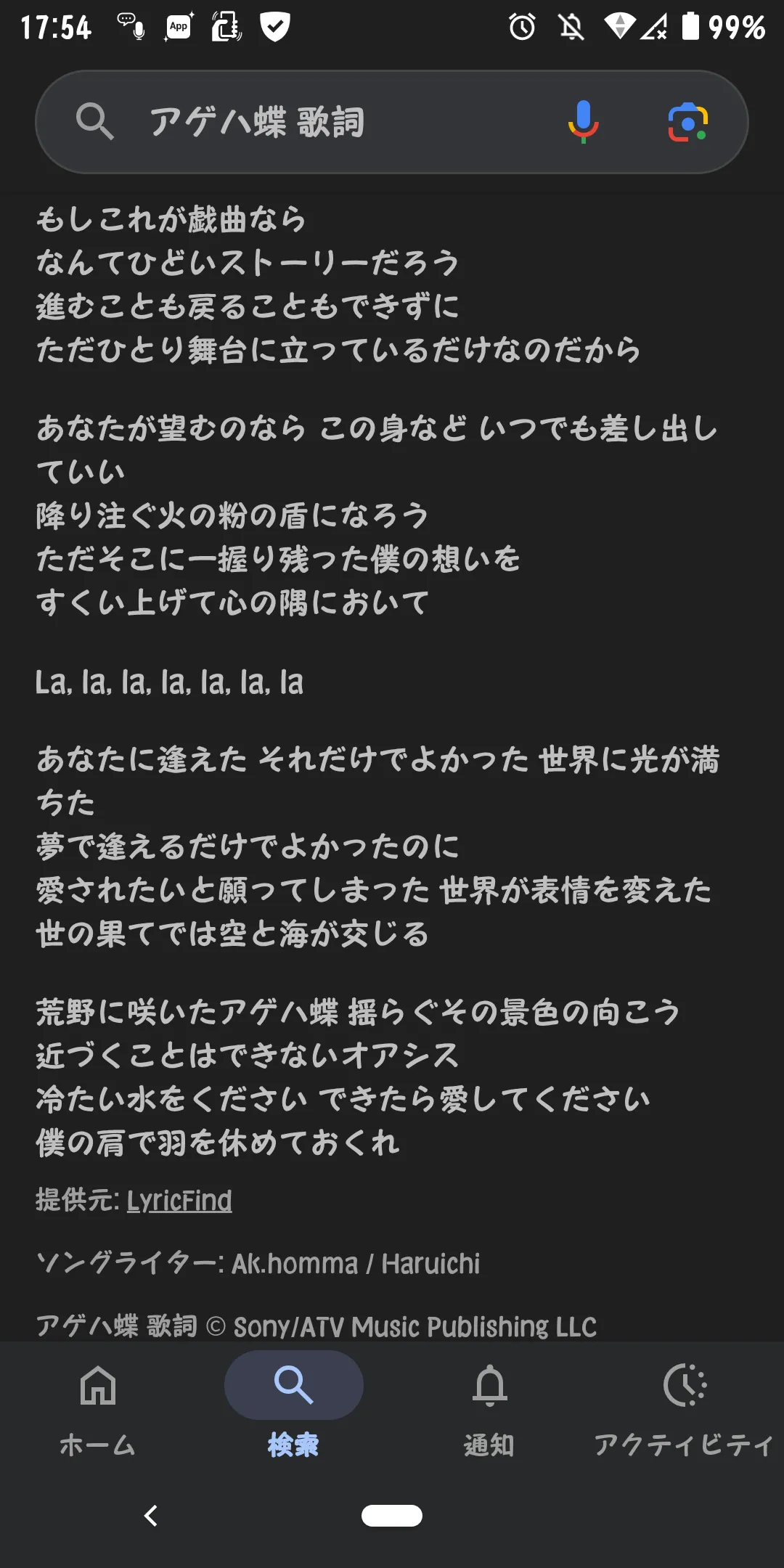This screenshot has width=784, height=1568.
Task: Start voice search with the microphone
Action: pyautogui.click(x=583, y=122)
